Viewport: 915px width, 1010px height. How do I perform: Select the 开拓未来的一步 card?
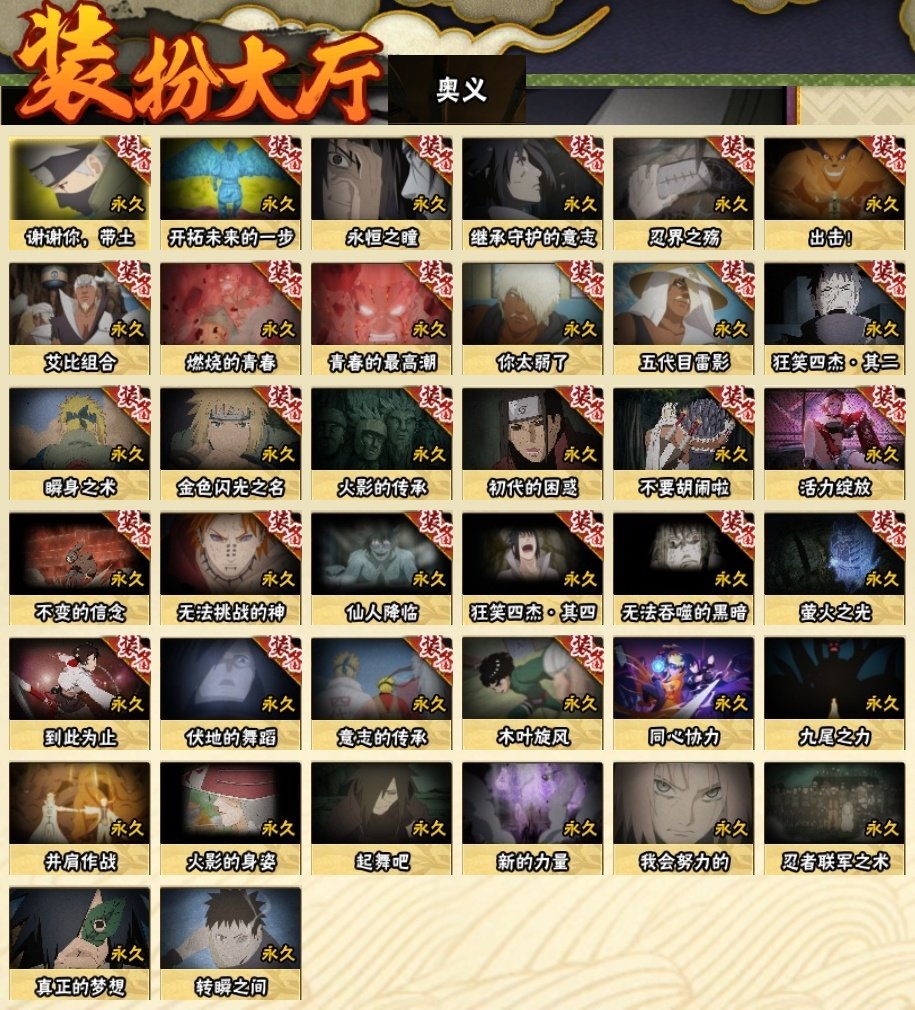(x=231, y=194)
